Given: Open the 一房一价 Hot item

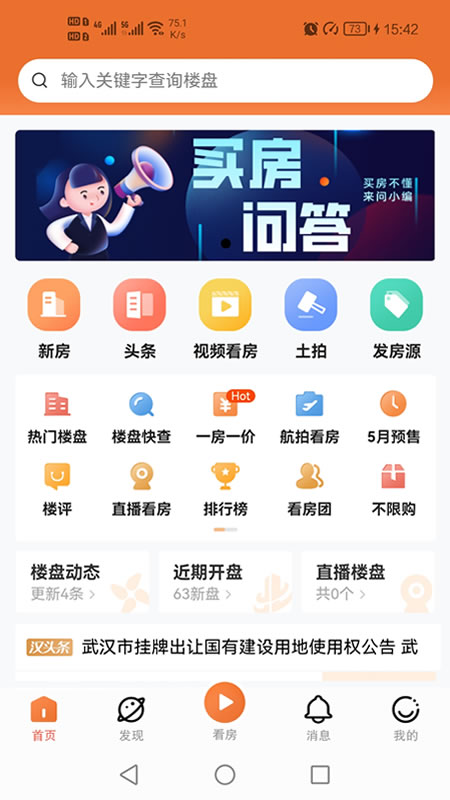Looking at the screenshot, I should point(226,417).
